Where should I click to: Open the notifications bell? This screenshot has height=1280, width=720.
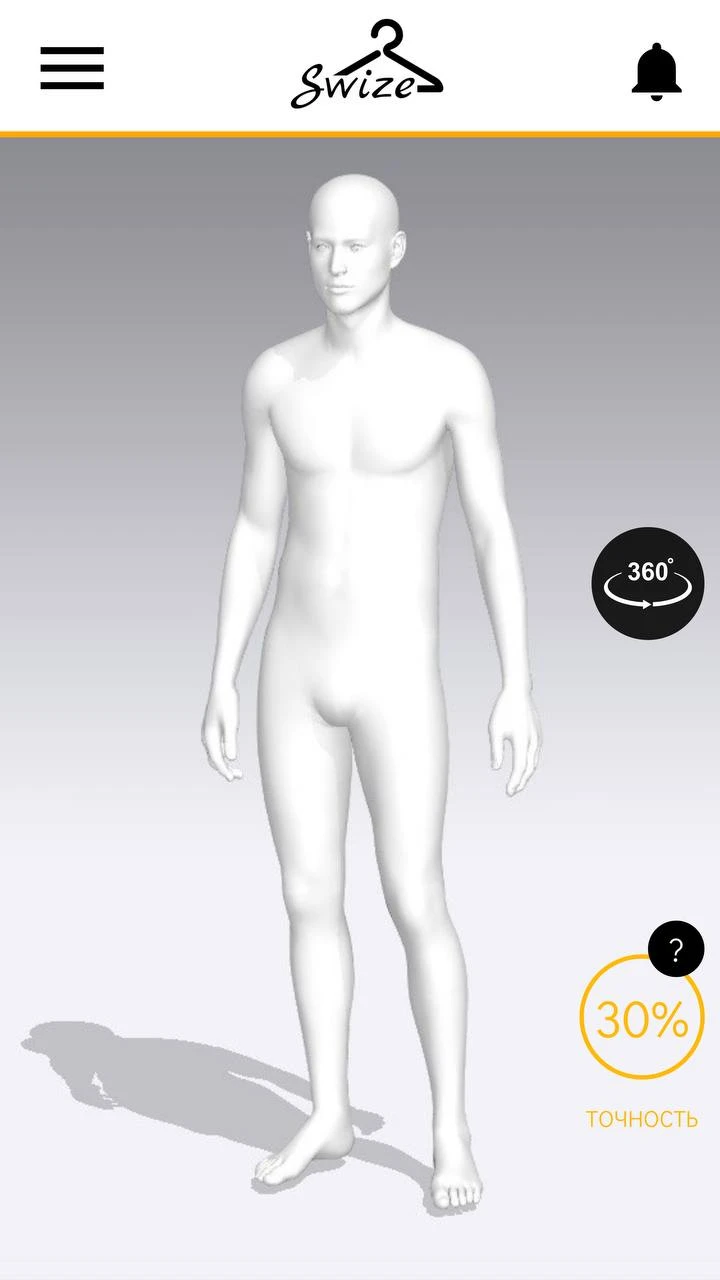coord(656,71)
